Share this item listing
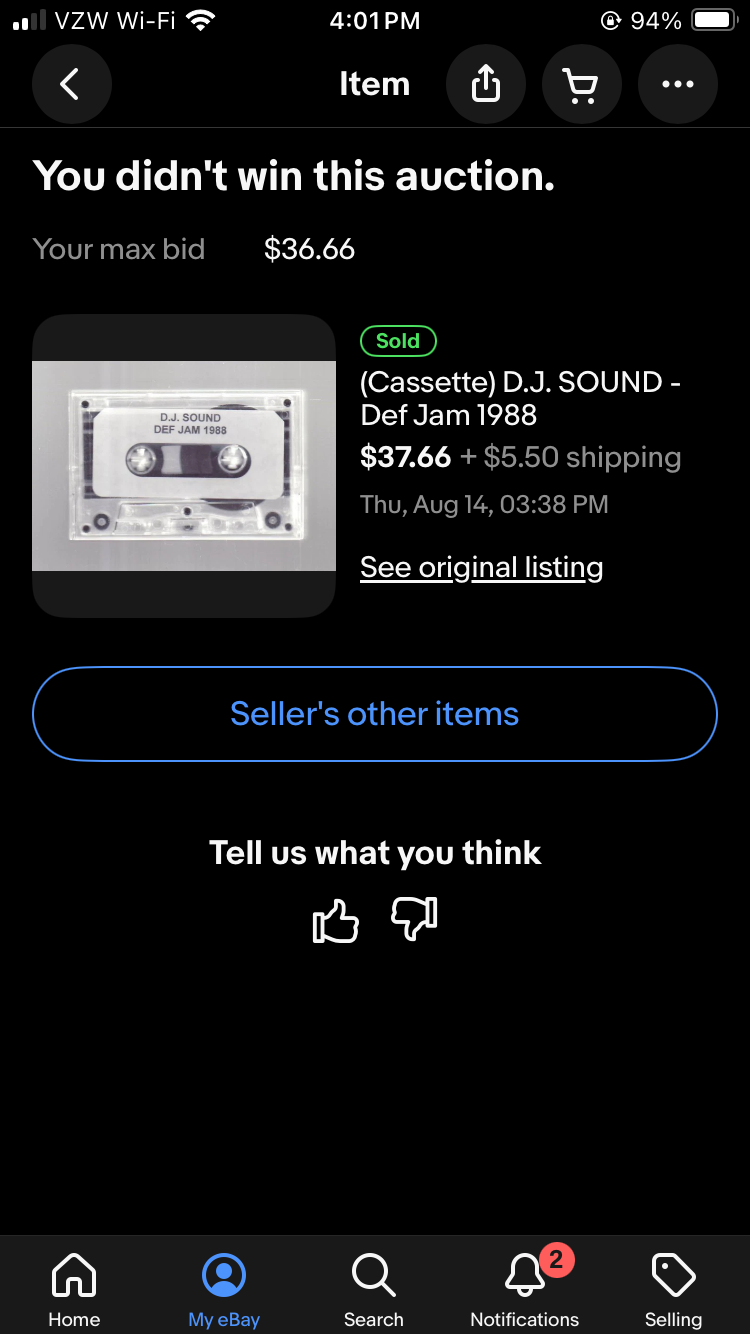This screenshot has width=750, height=1334. (485, 85)
